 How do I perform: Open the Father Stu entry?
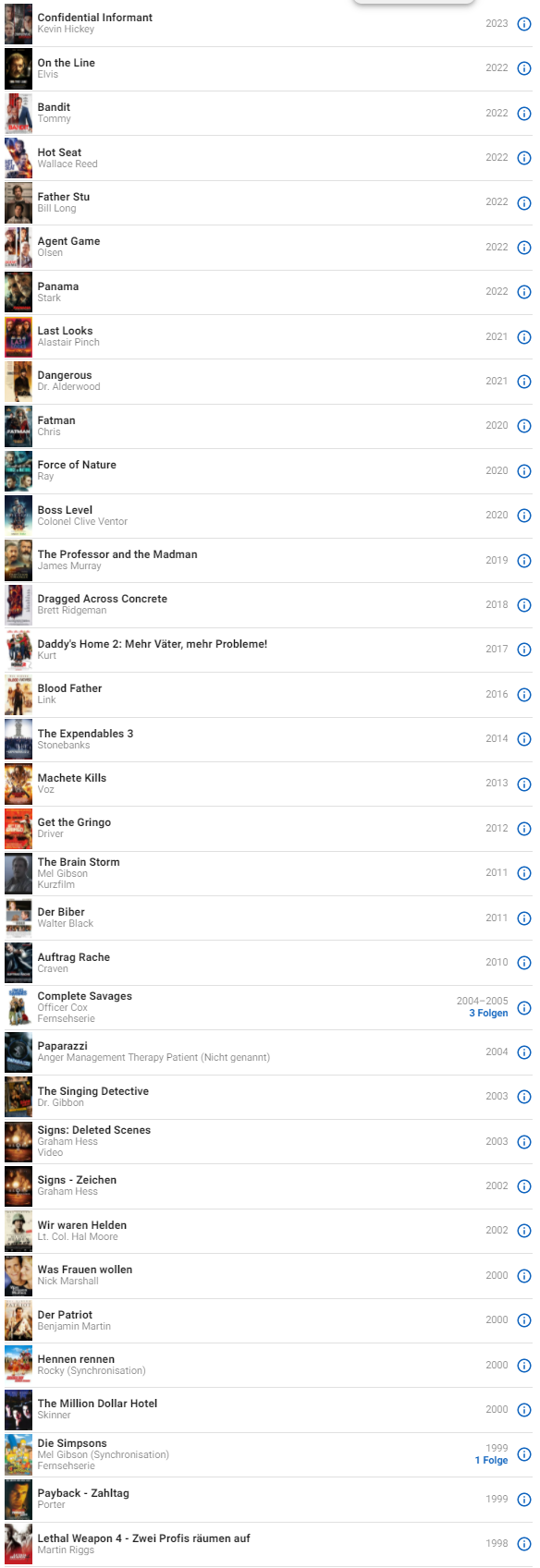[268, 202]
